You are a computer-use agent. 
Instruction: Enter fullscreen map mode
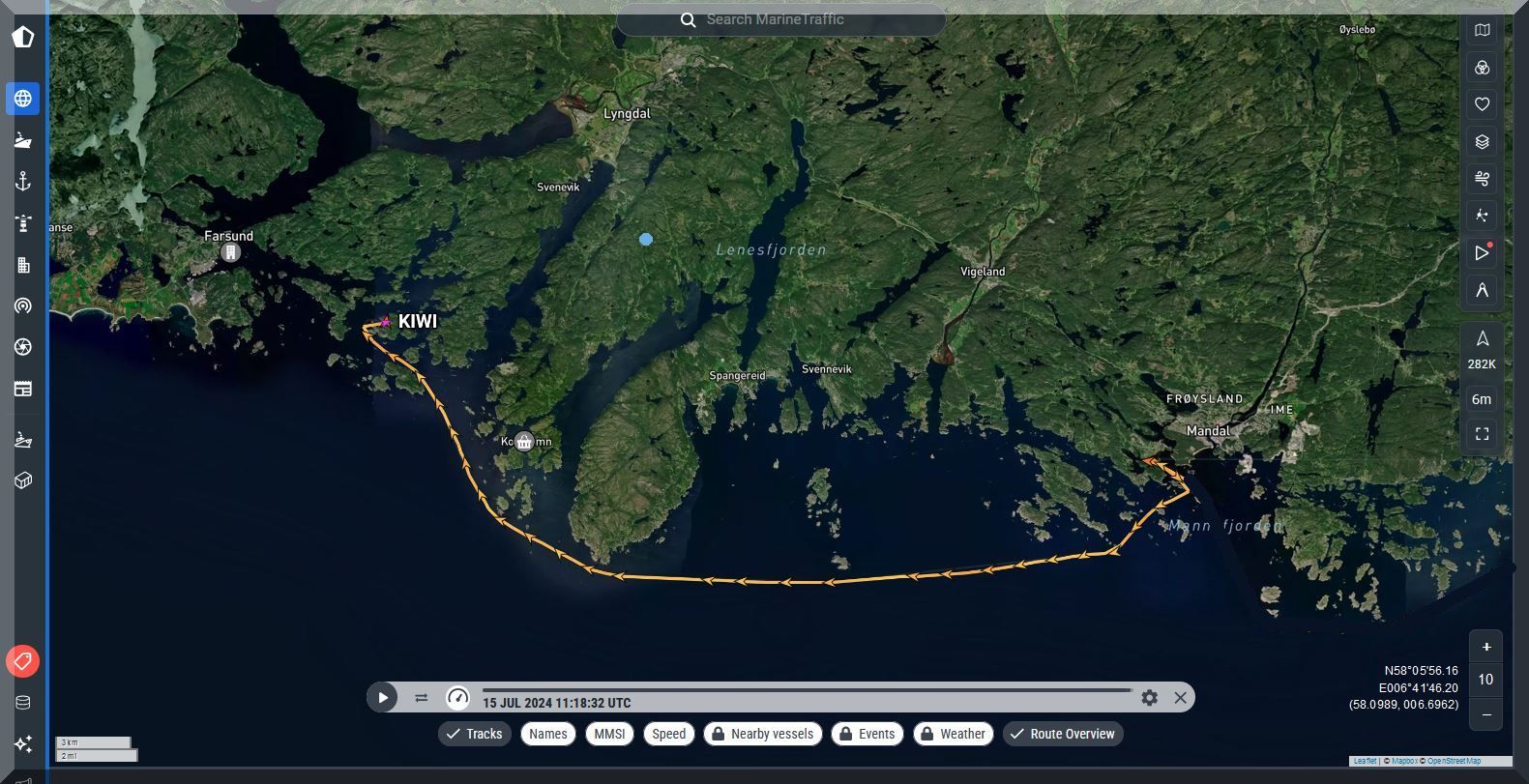(x=1482, y=434)
